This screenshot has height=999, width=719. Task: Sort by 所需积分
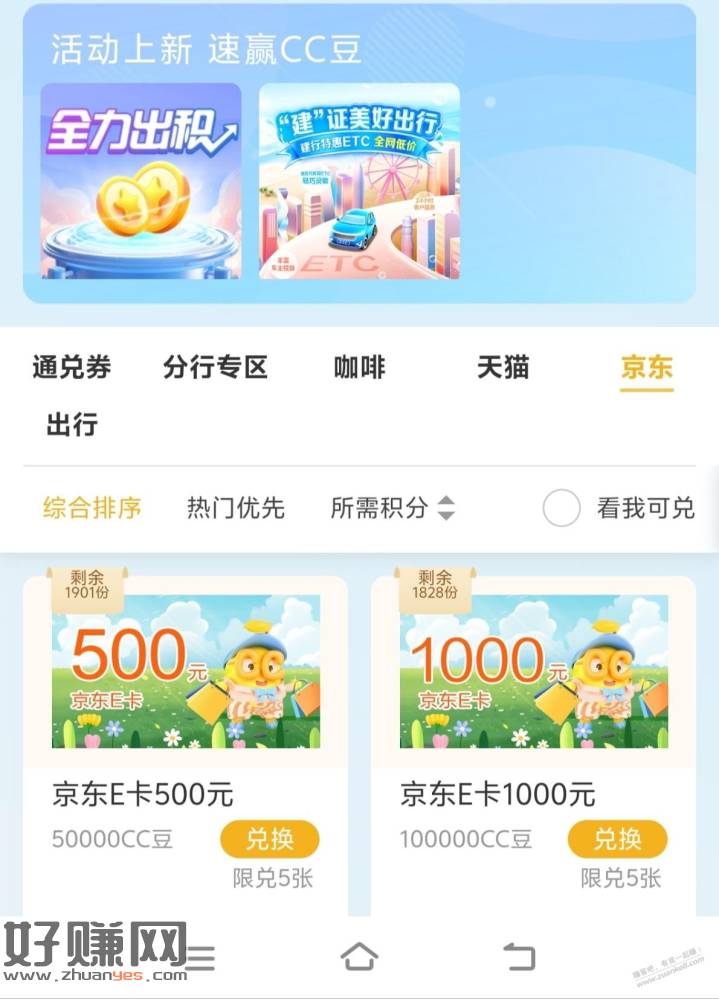[392, 508]
